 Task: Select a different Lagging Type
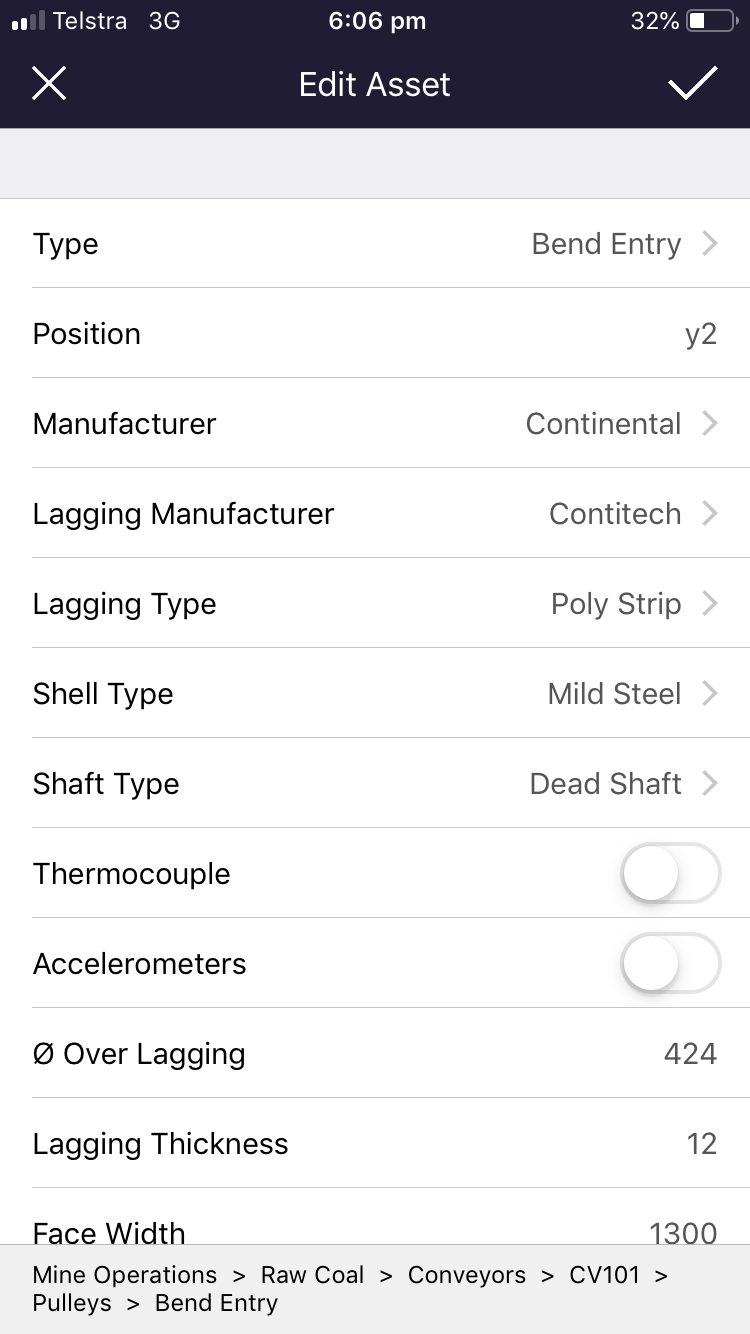point(375,604)
